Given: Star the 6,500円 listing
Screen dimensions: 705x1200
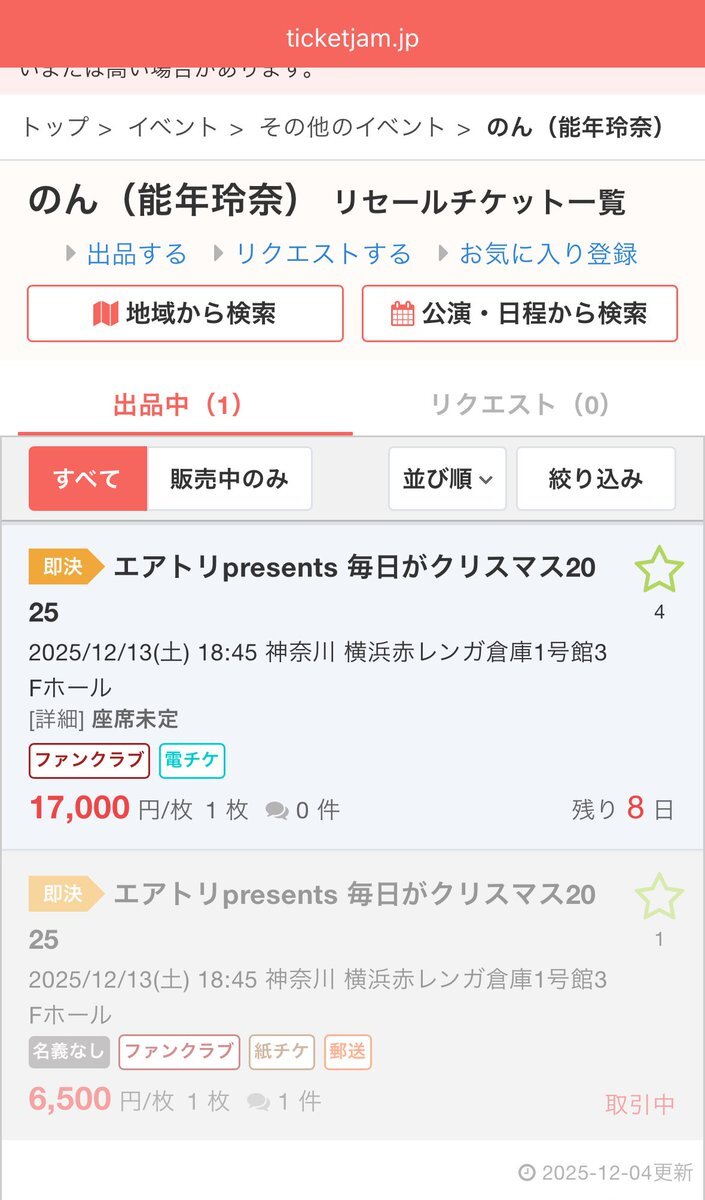Looking at the screenshot, I should [x=659, y=897].
